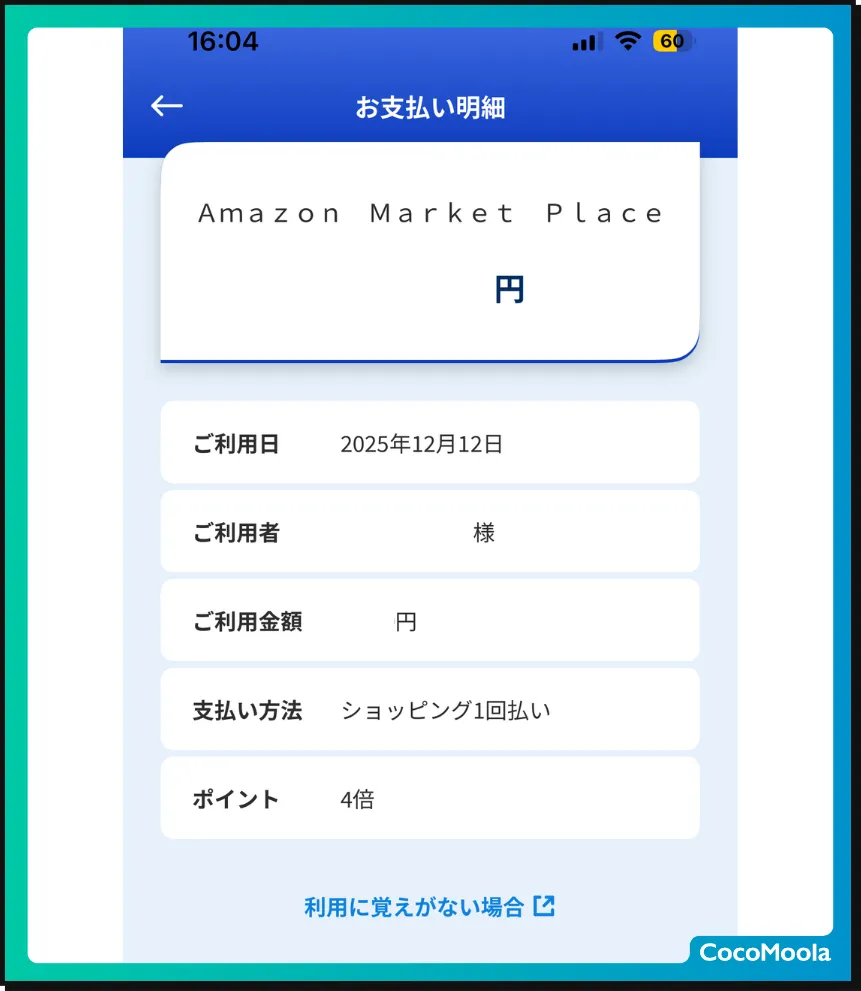Open the external link icon beside 利用に覚えがない場合
The height and width of the screenshot is (991, 861).
point(544,905)
